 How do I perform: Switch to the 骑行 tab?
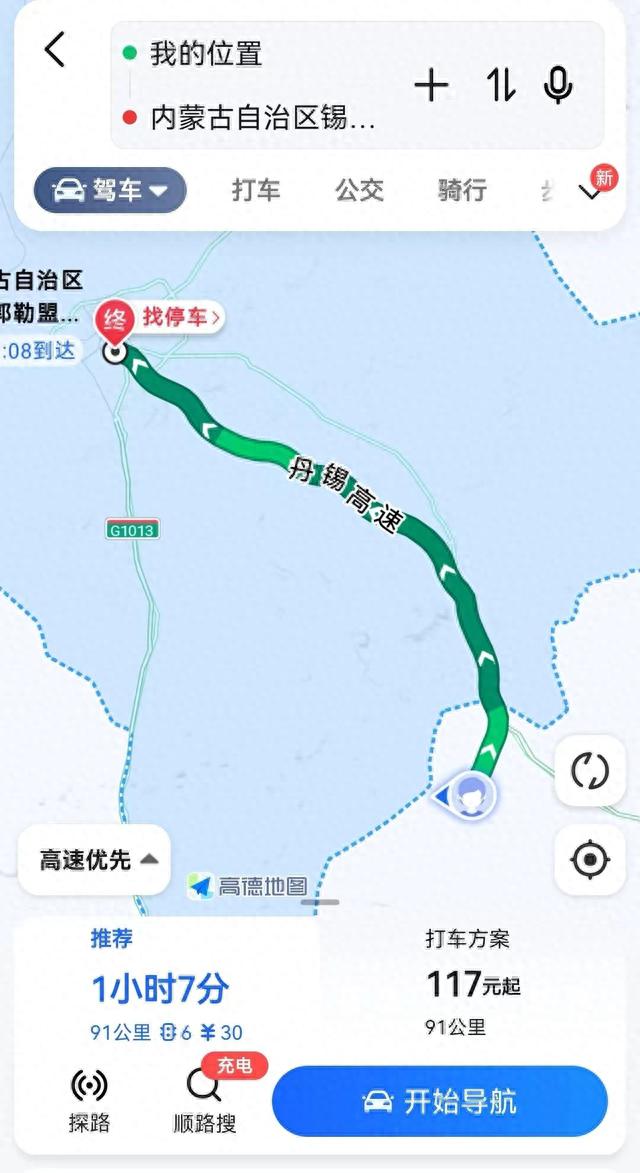(462, 190)
